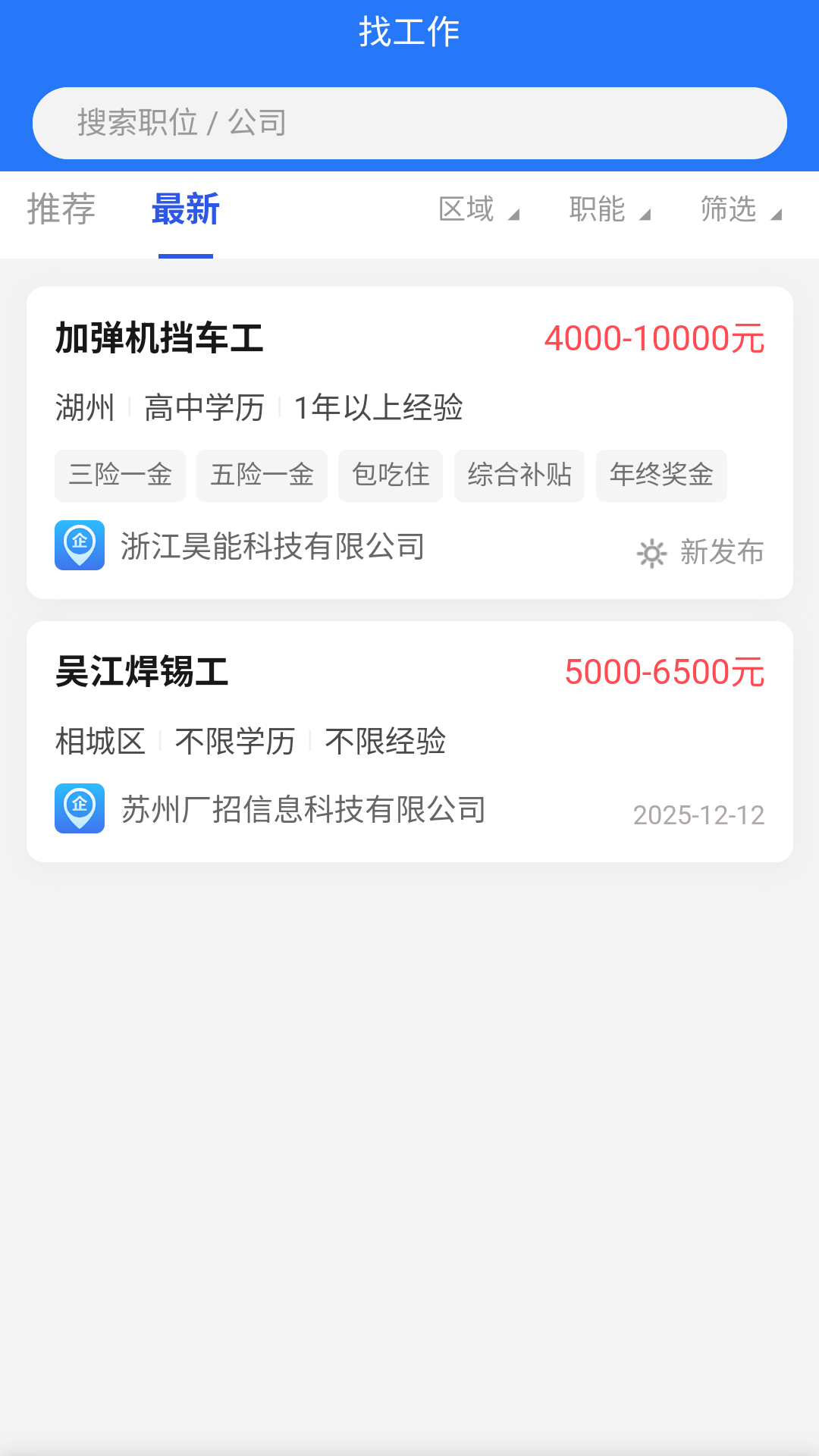
Task: Select the 年终奖金 benefit tag
Action: [661, 475]
